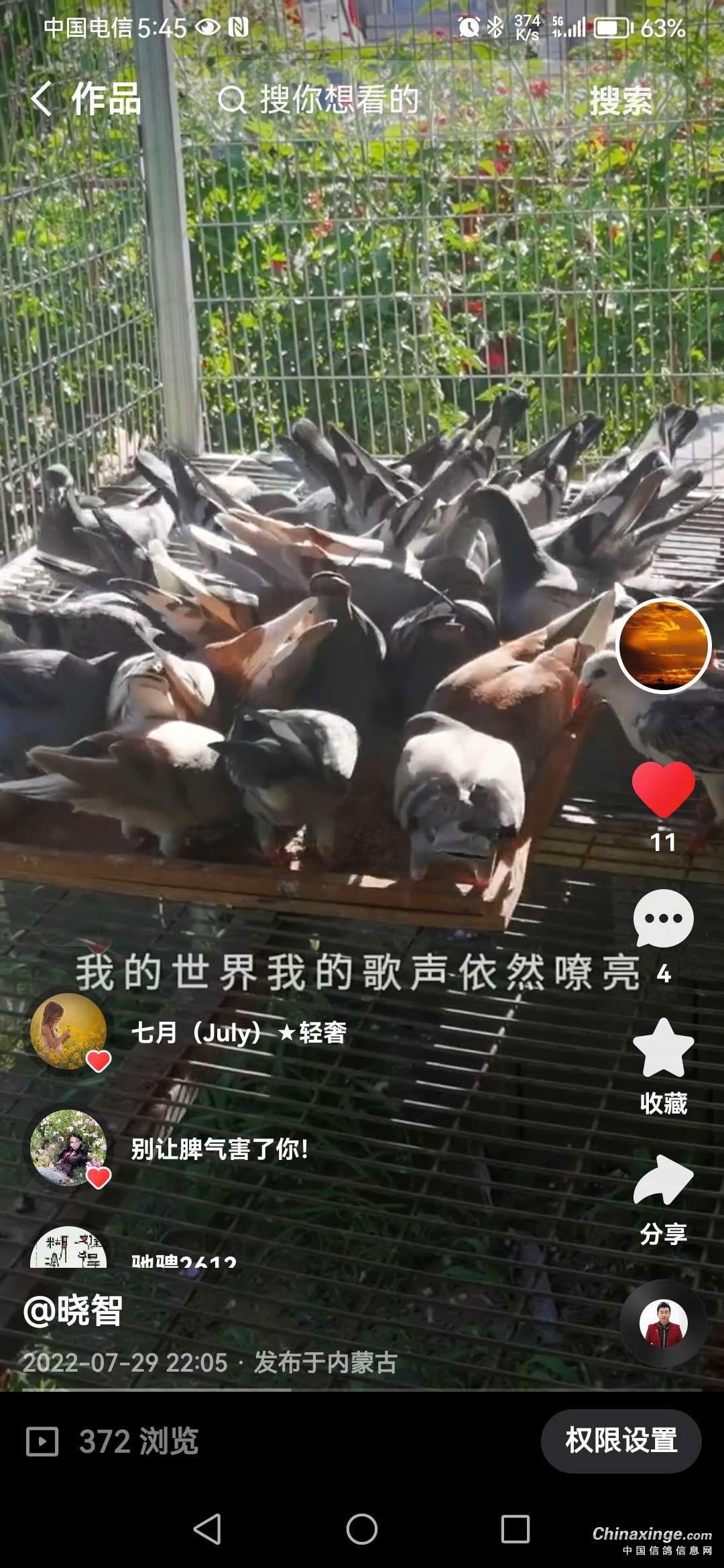Open system recent apps
The image size is (724, 1568).
pos(515,1529)
